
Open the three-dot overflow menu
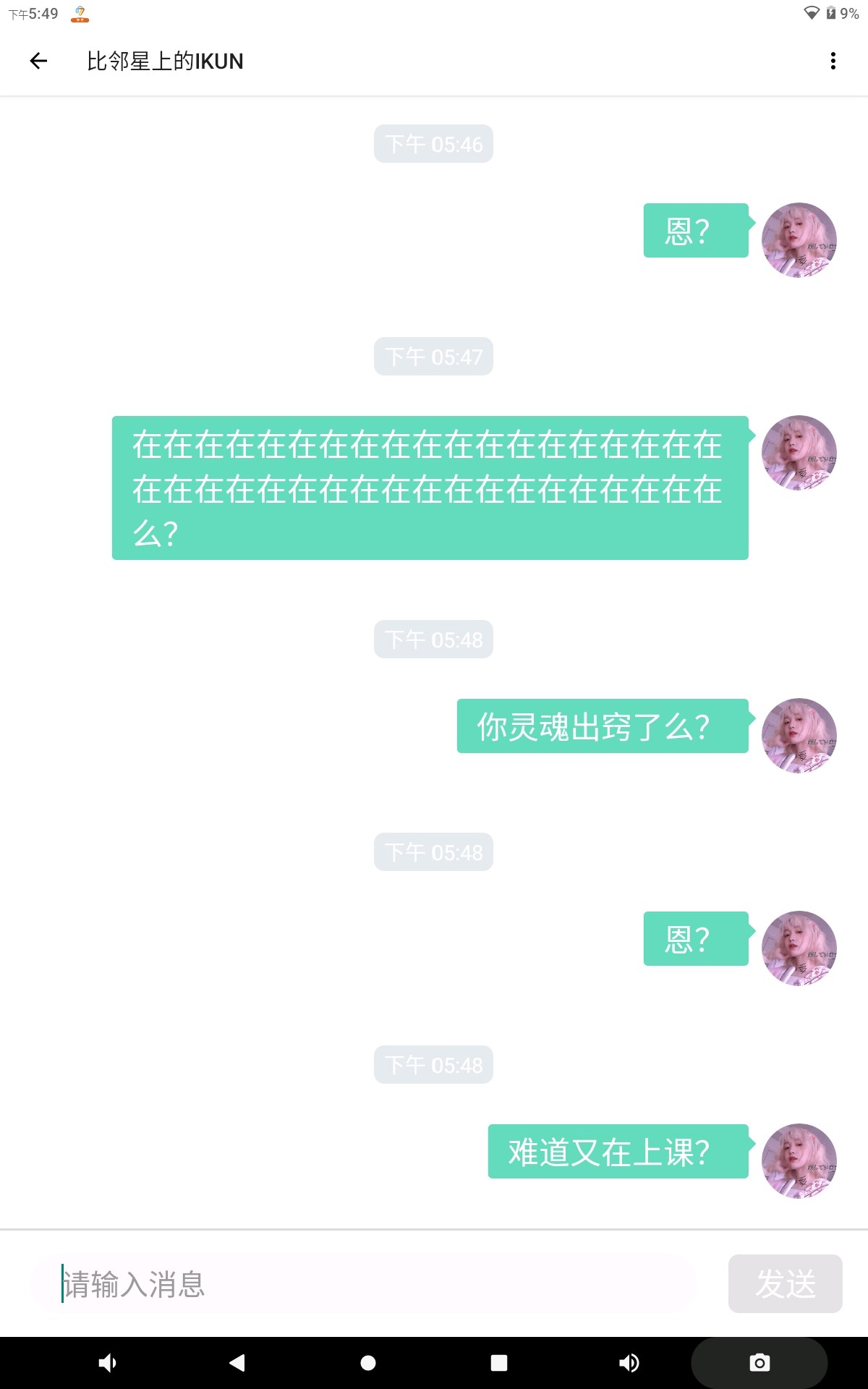click(x=833, y=61)
